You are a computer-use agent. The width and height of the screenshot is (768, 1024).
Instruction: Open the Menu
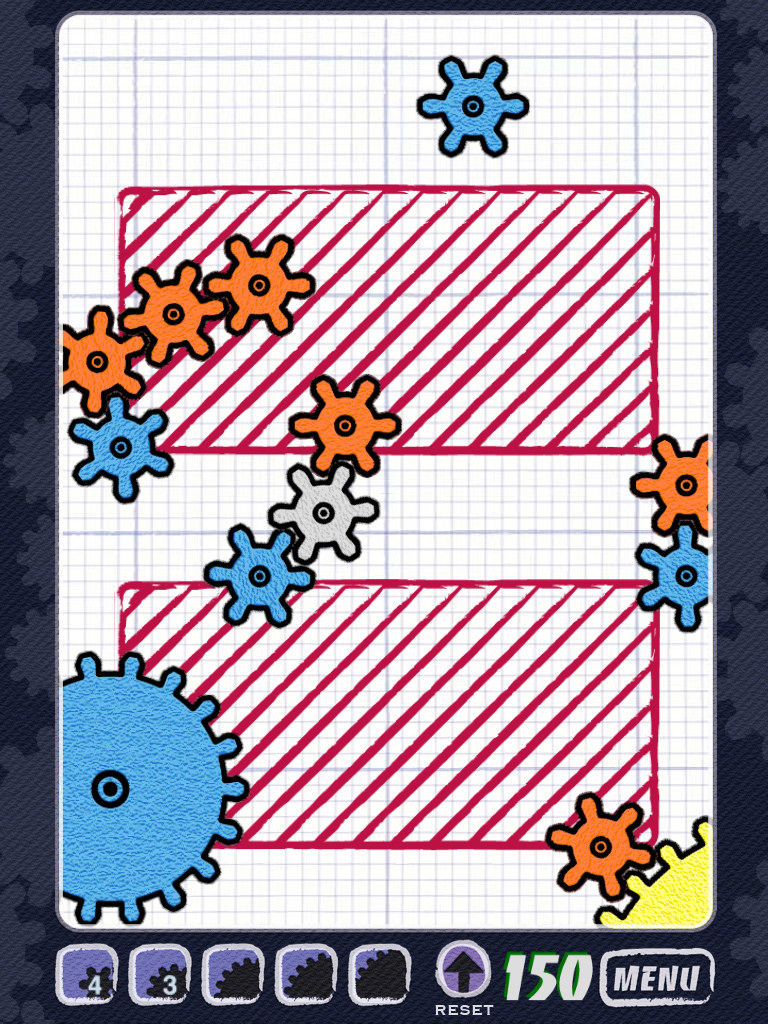pyautogui.click(x=657, y=976)
